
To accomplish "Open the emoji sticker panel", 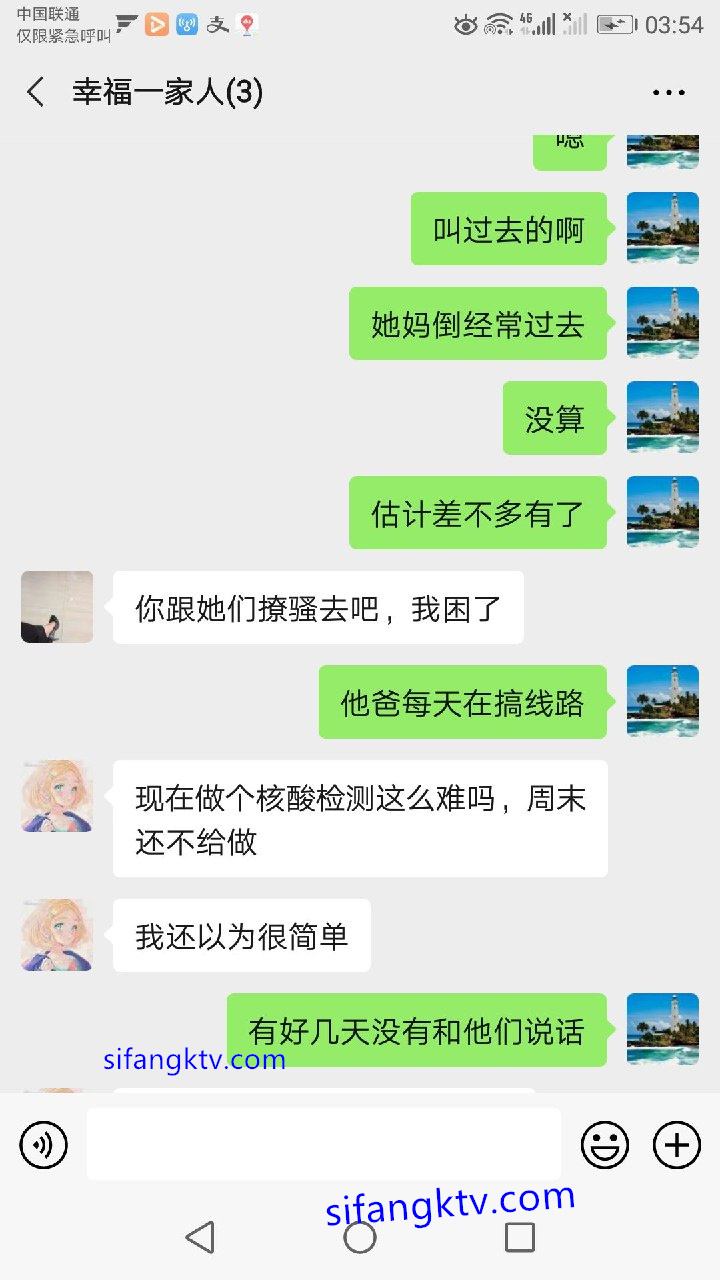I will click(x=605, y=1145).
